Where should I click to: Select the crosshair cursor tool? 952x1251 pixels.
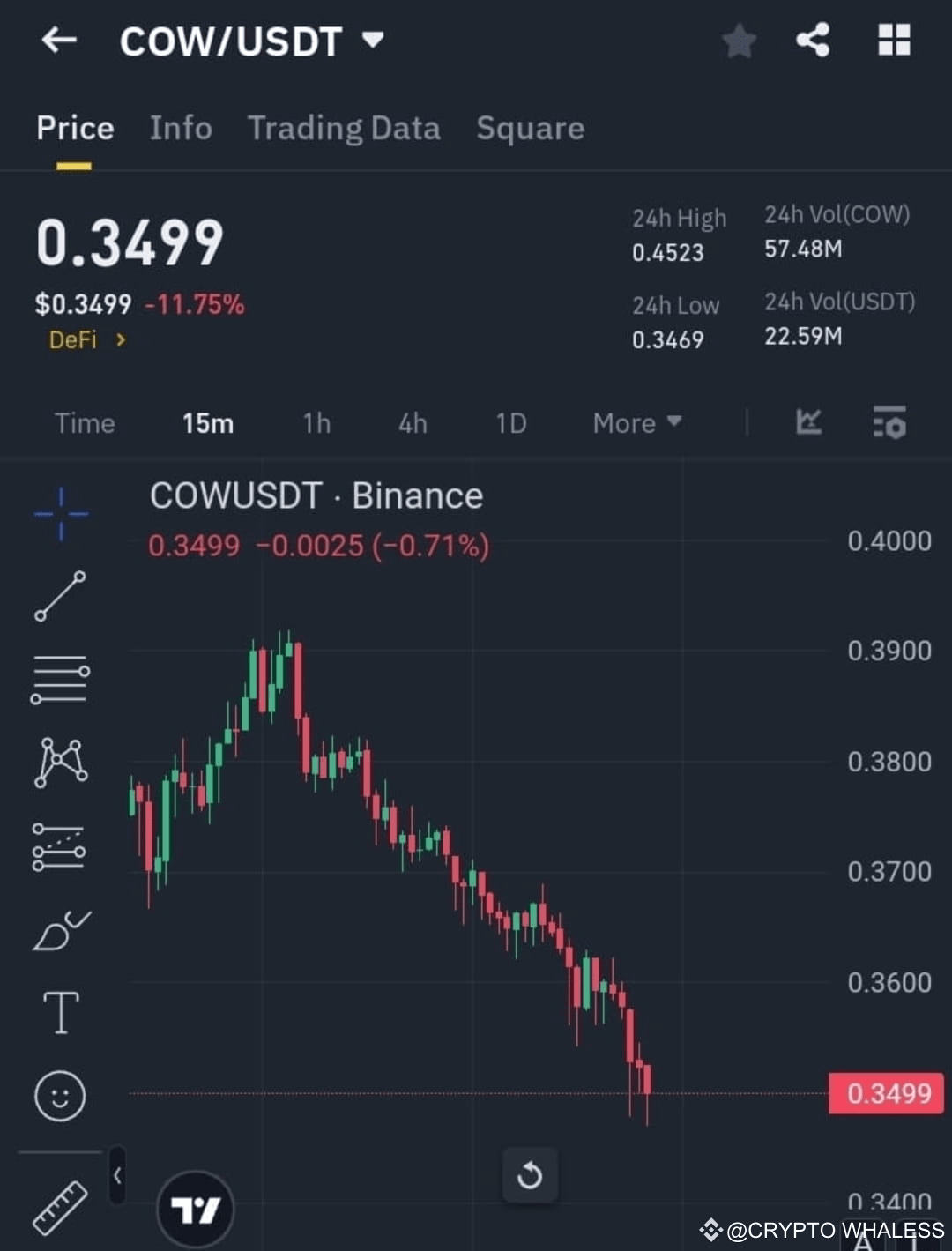tap(60, 511)
